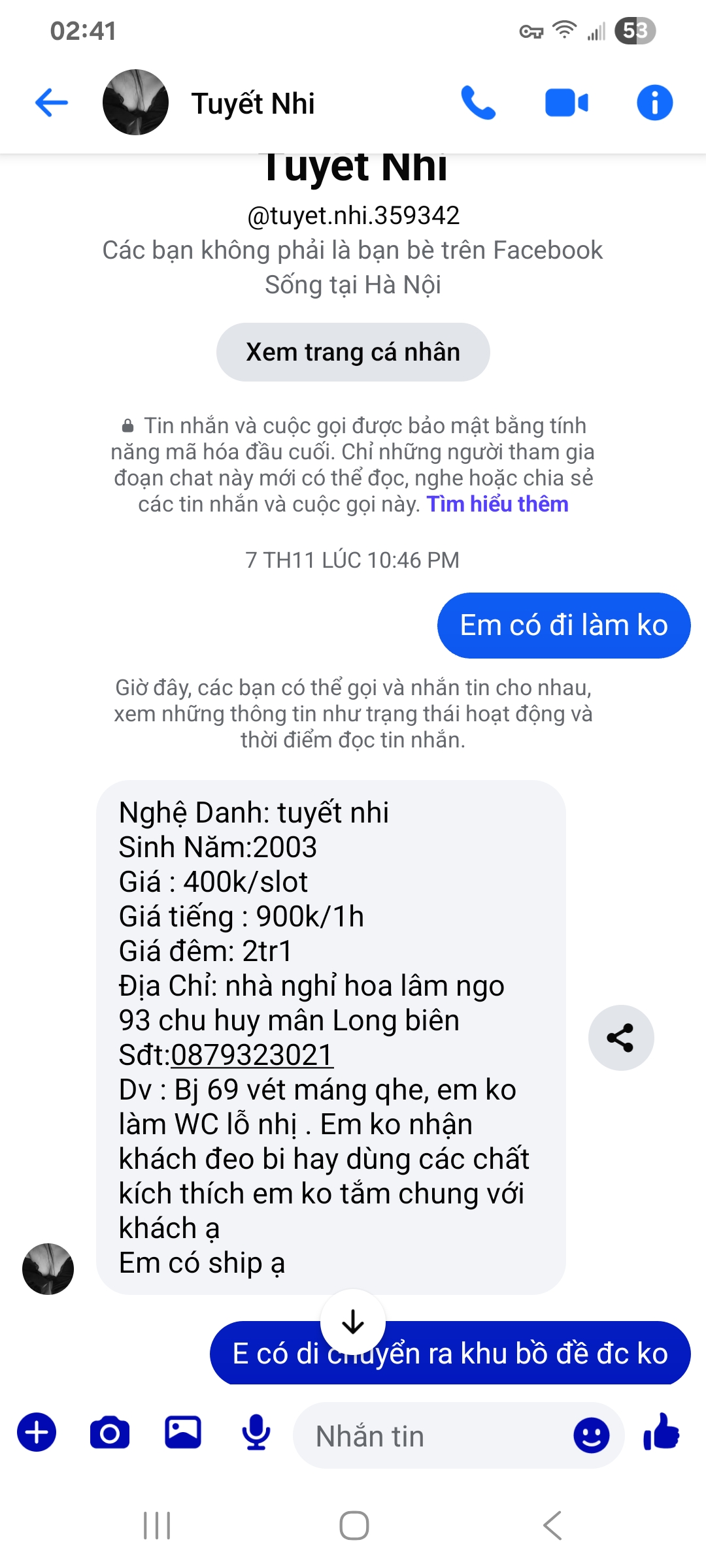Open the emoji picker

591,1435
